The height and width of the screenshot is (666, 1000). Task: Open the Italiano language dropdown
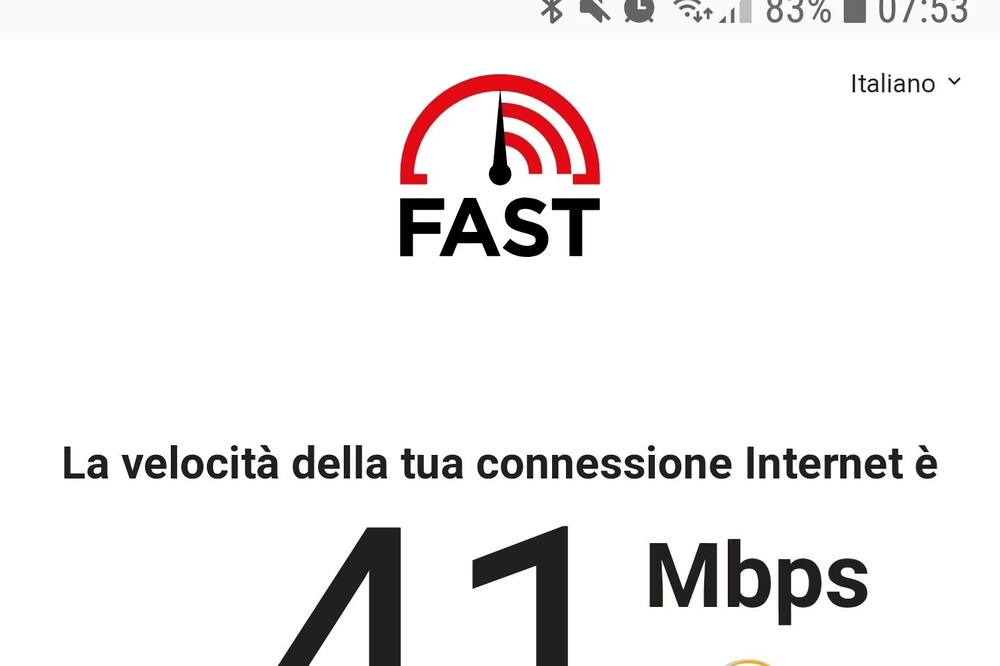(904, 83)
